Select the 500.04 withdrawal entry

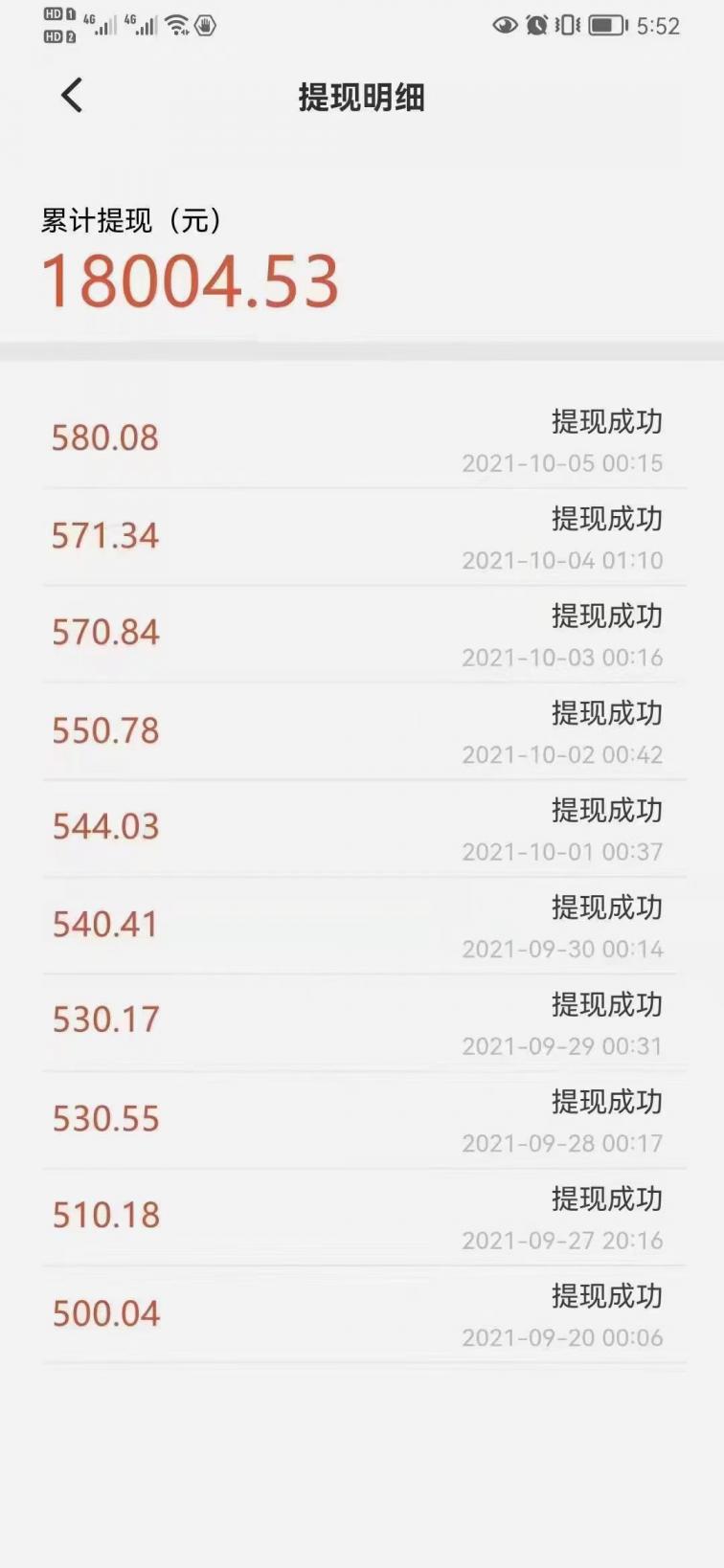[105, 1312]
